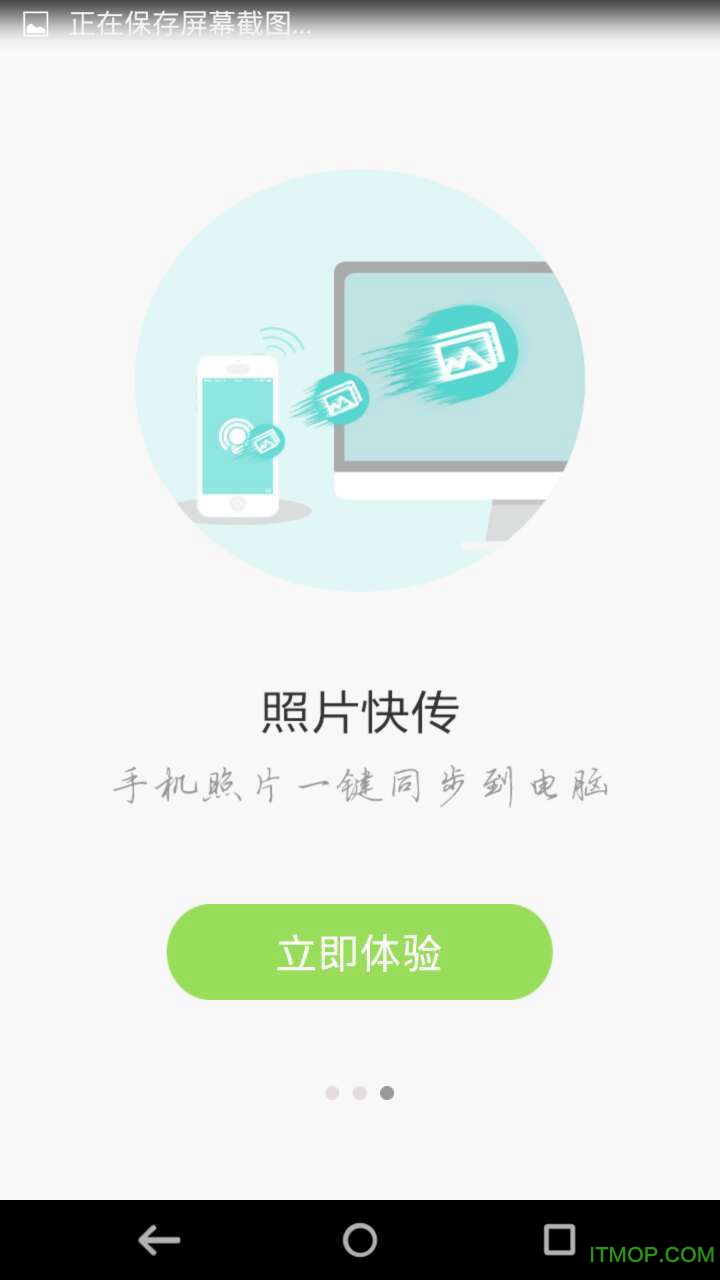Tap the screenshot notification icon in status bar

click(x=36, y=22)
